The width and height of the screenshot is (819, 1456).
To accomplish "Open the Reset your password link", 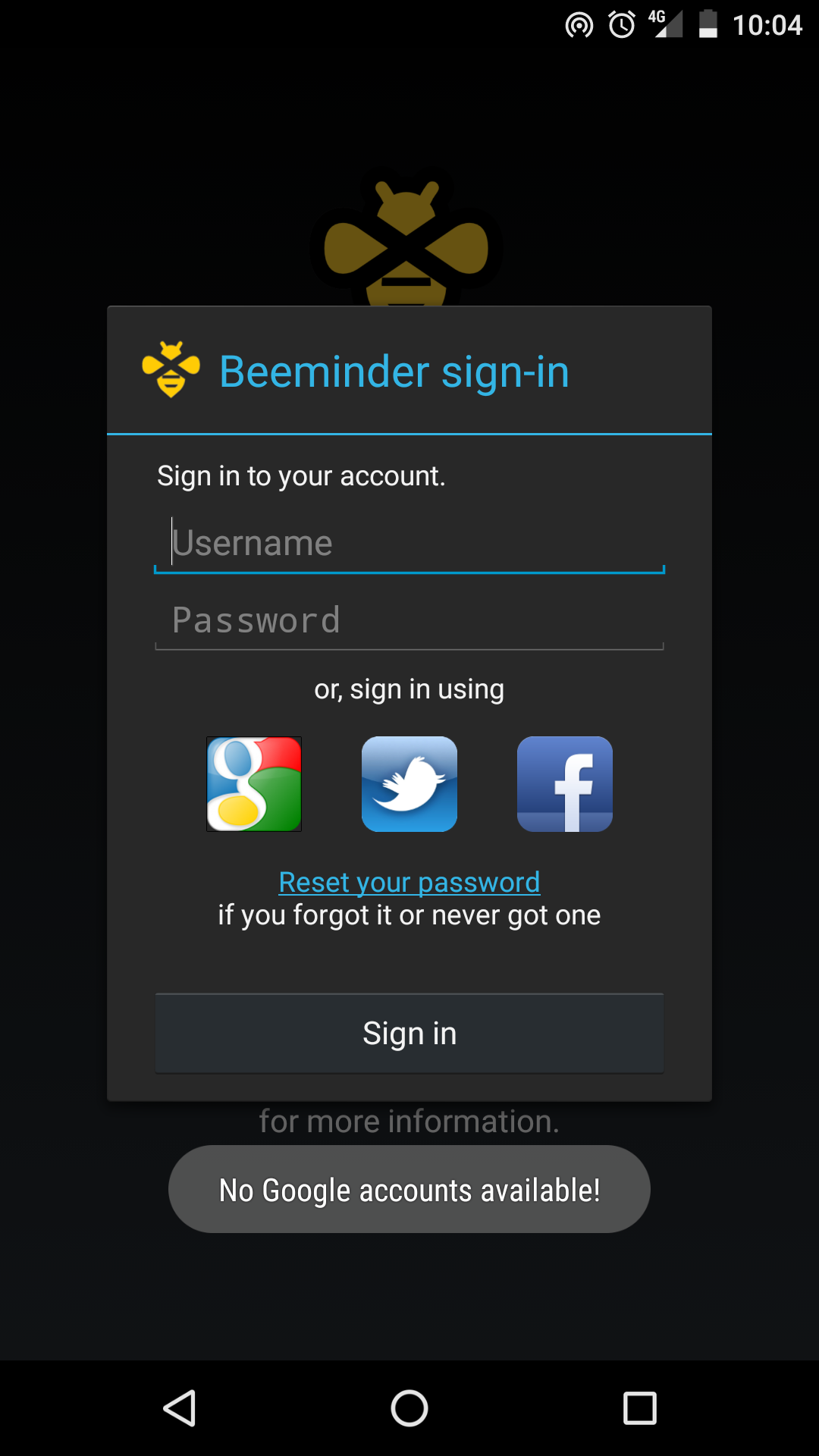I will click(409, 882).
